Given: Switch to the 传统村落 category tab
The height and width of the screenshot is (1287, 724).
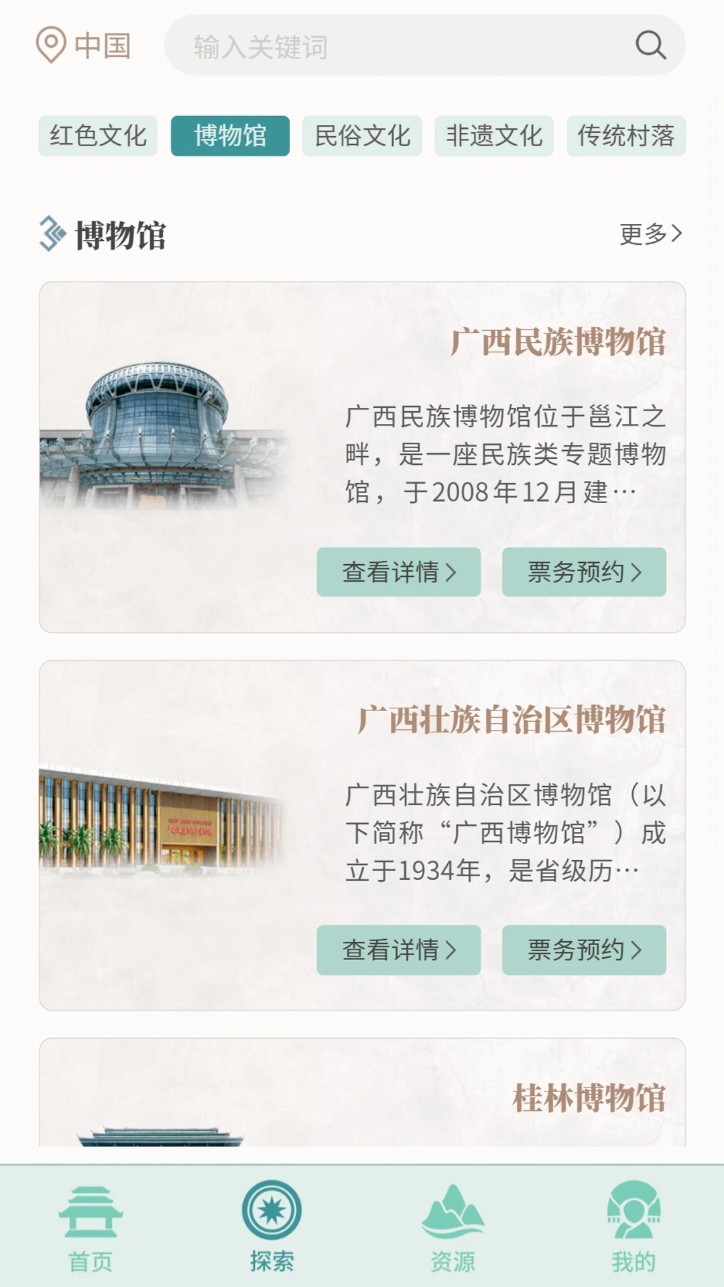Looking at the screenshot, I should (626, 136).
